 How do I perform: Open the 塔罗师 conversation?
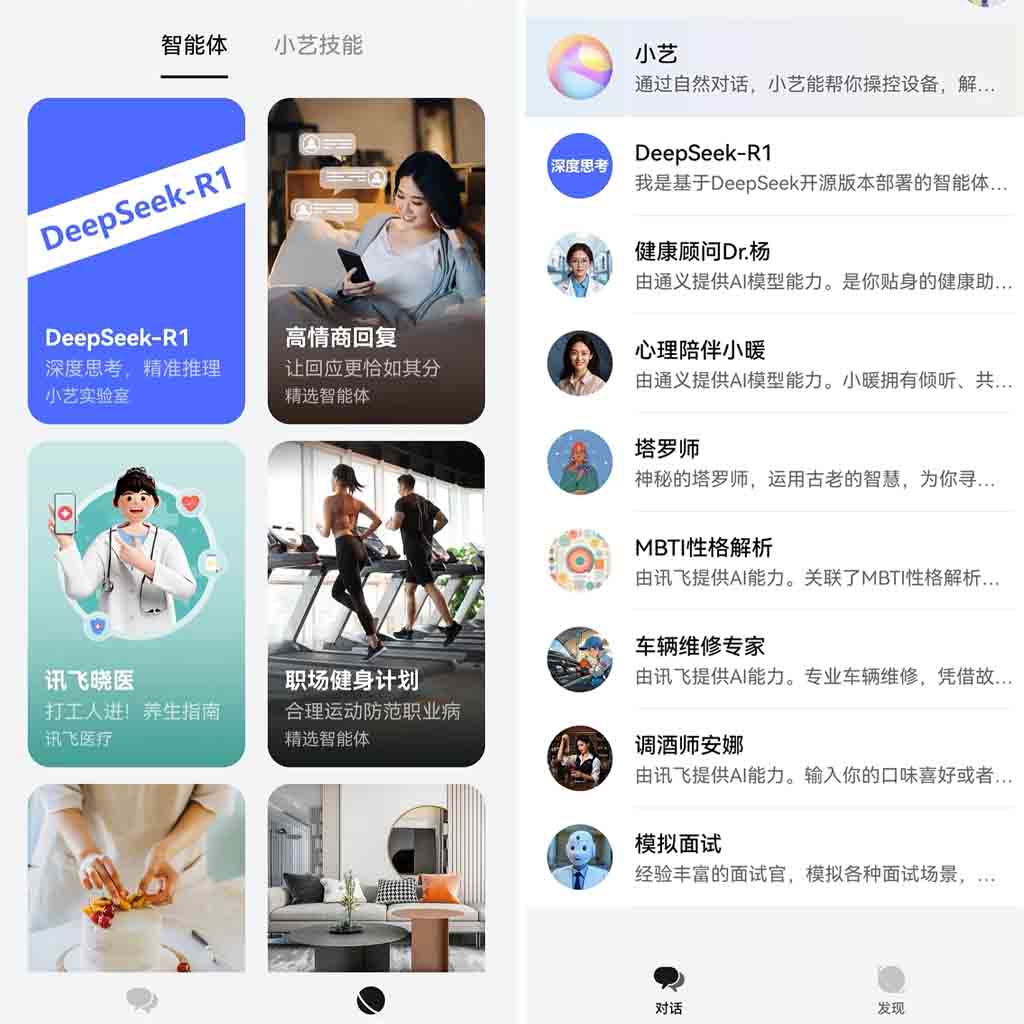[x=774, y=462]
